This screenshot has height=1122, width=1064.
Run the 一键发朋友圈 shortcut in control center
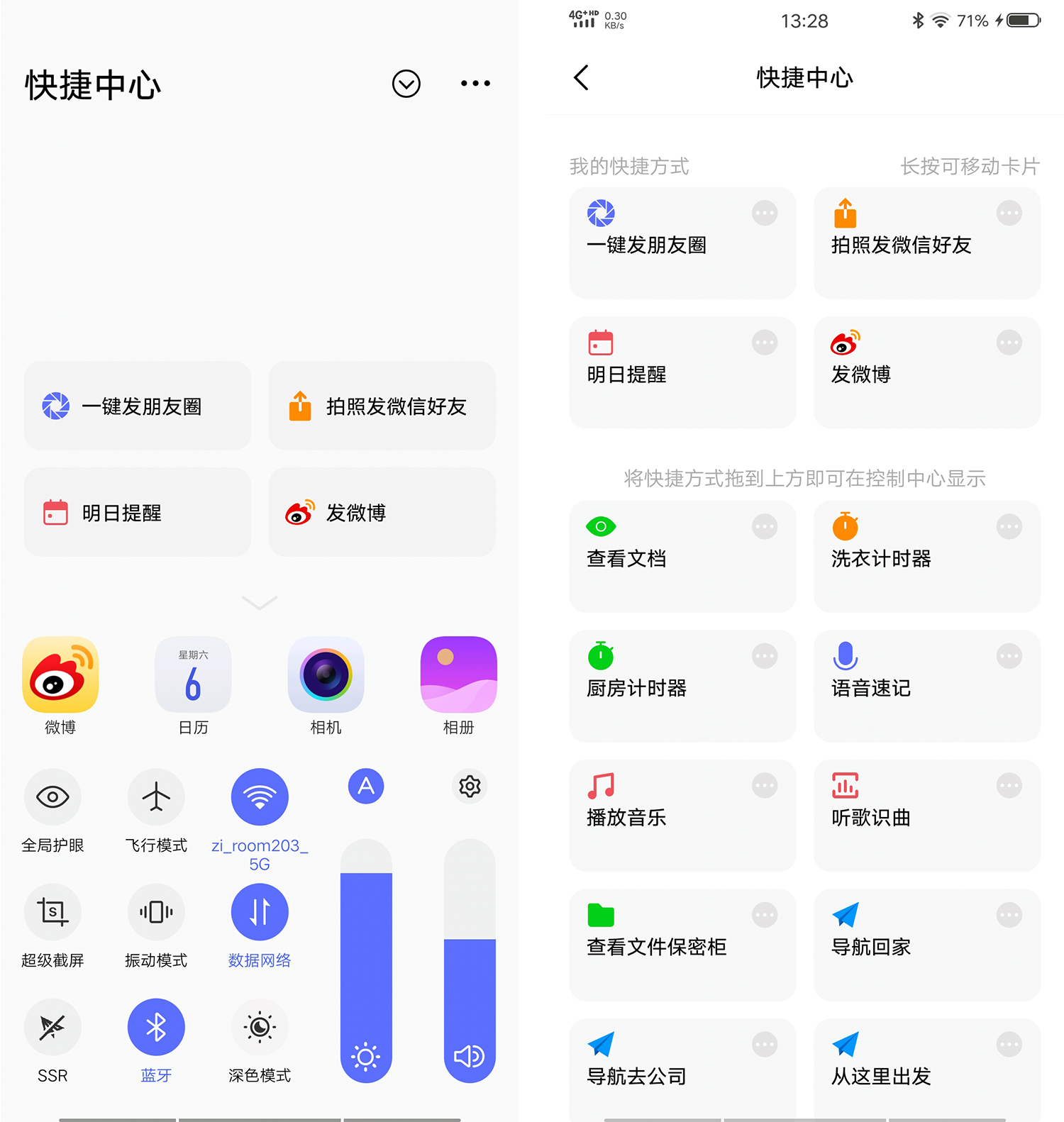(138, 406)
